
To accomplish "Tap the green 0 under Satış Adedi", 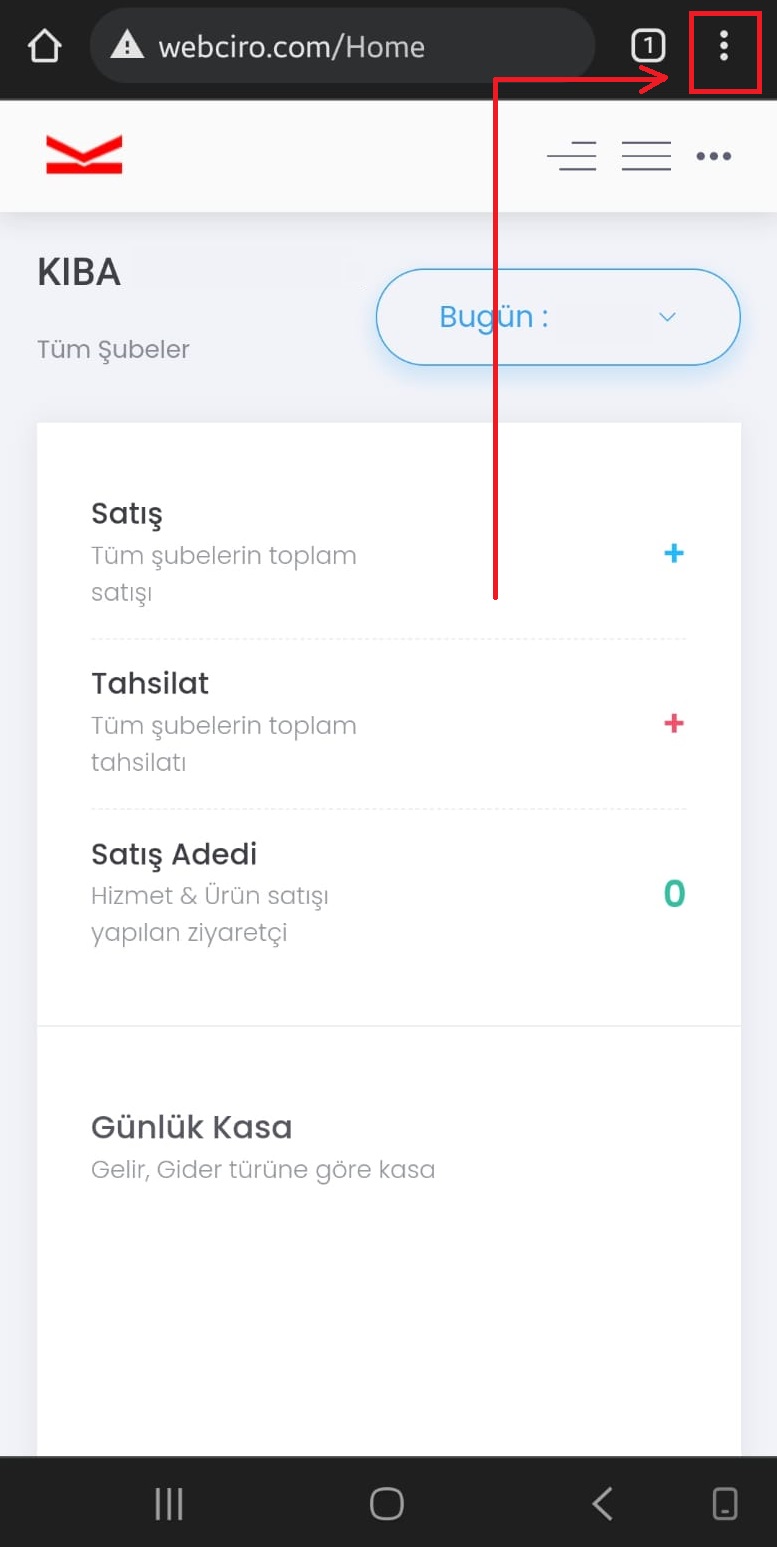I will [x=673, y=894].
